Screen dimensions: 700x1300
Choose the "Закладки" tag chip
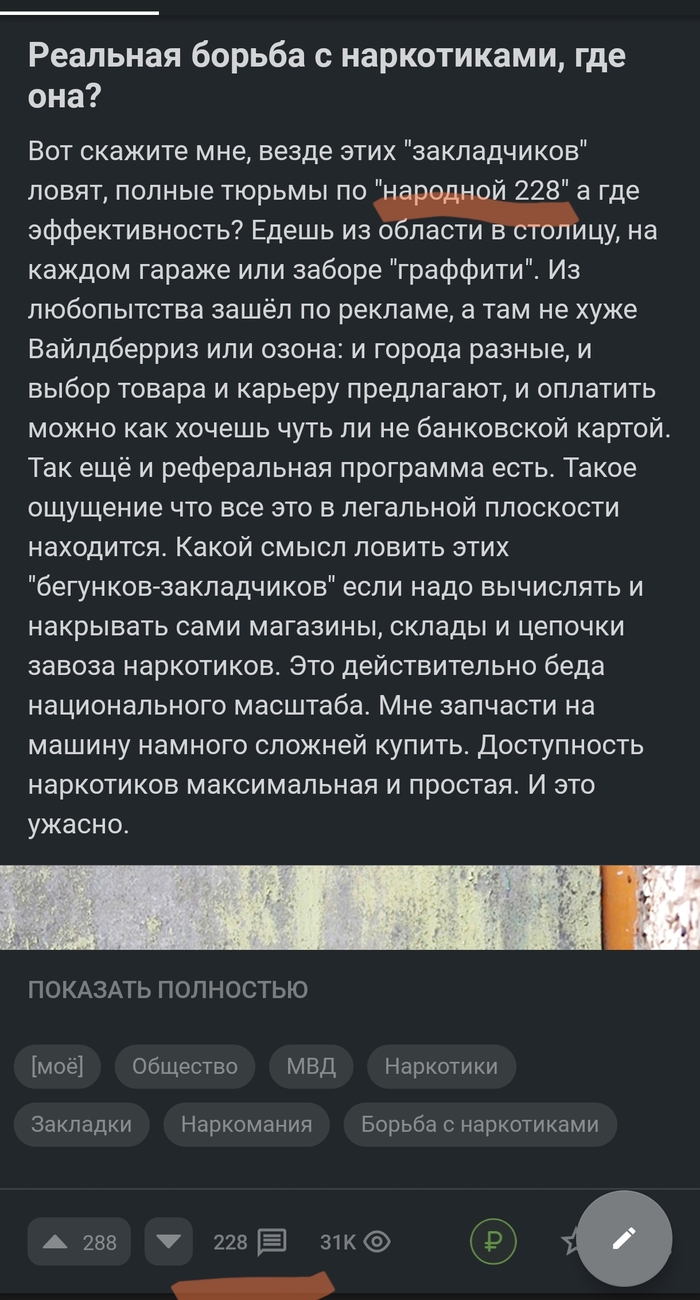81,1124
